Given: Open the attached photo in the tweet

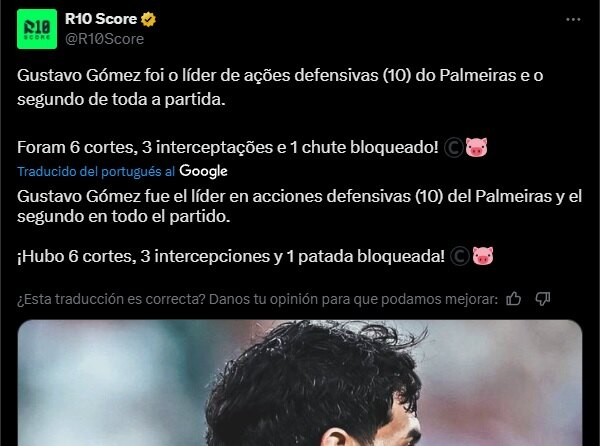Looking at the screenshot, I should (x=300, y=385).
